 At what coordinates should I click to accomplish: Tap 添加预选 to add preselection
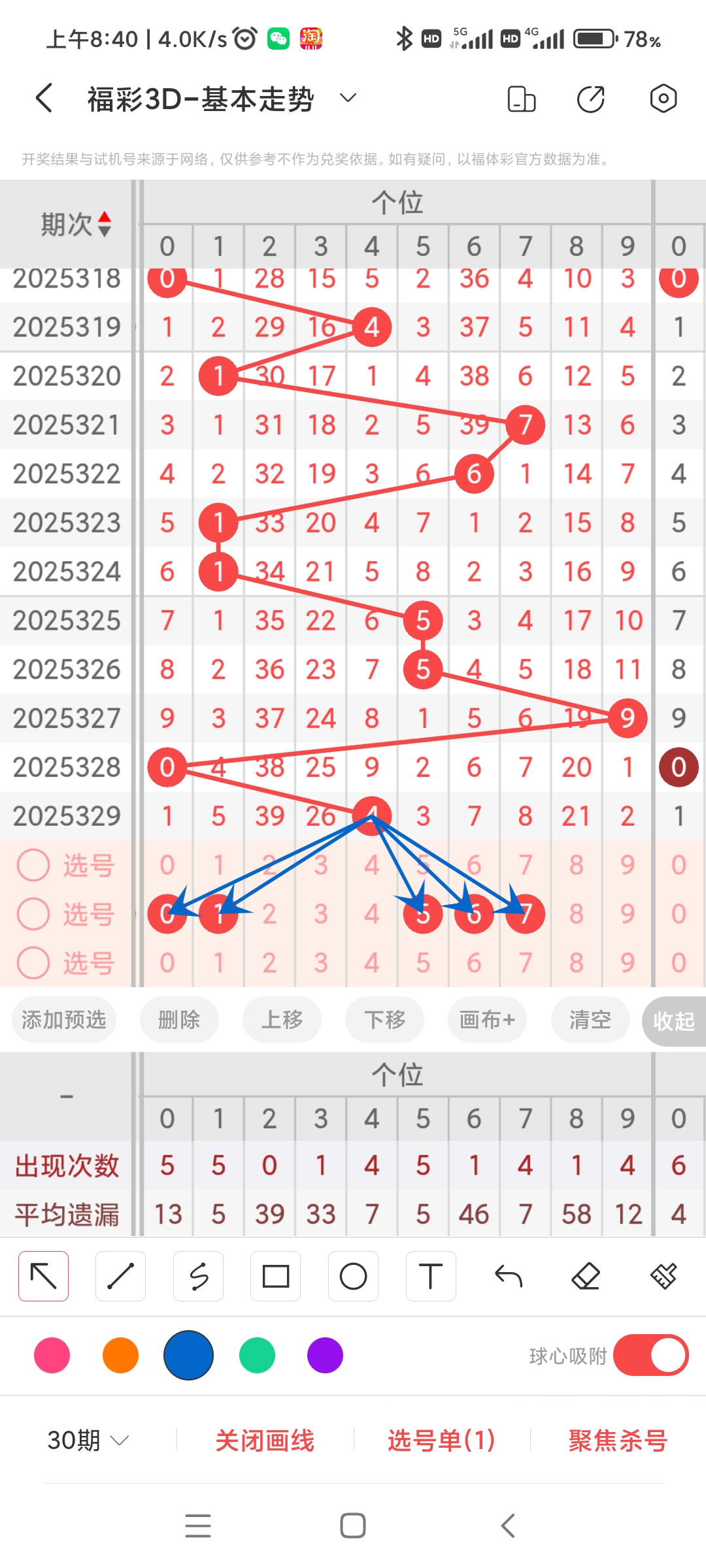point(63,1019)
